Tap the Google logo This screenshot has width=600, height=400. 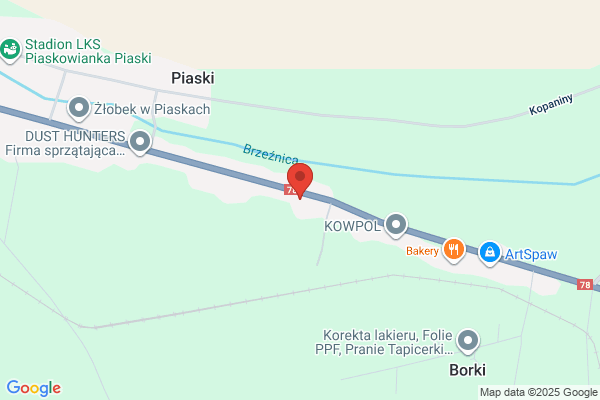34,388
